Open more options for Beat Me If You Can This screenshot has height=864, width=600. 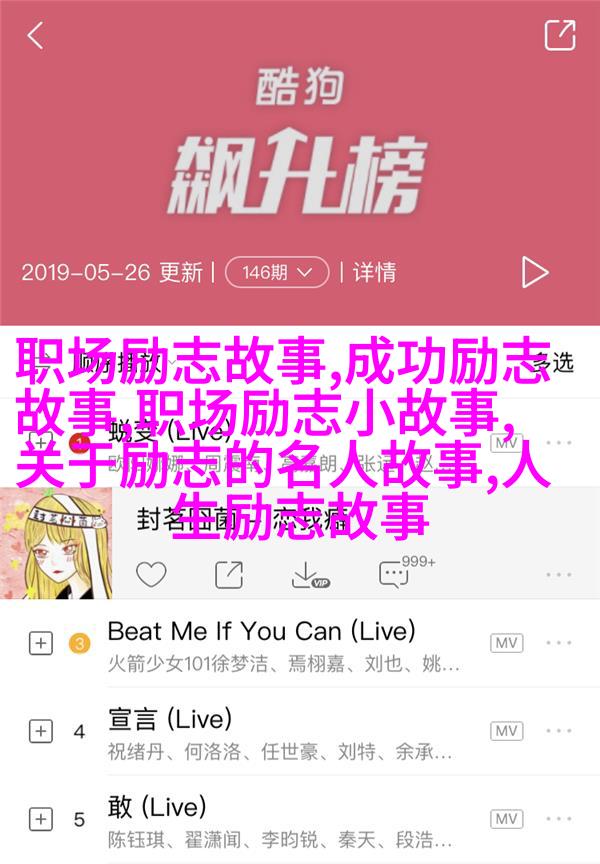(x=558, y=643)
